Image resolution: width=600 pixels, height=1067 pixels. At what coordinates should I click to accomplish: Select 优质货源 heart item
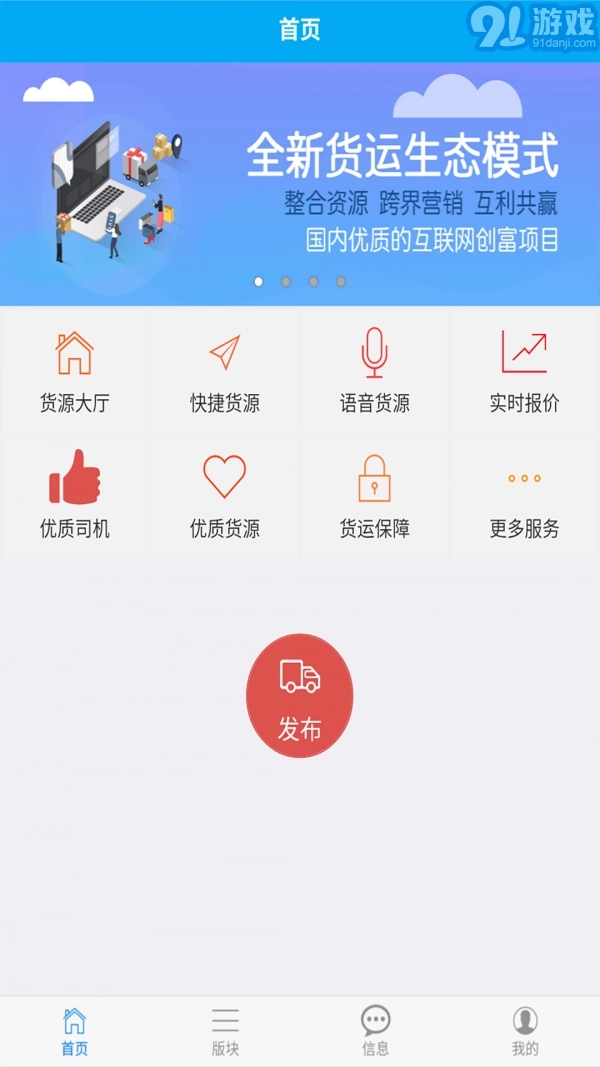point(225,496)
